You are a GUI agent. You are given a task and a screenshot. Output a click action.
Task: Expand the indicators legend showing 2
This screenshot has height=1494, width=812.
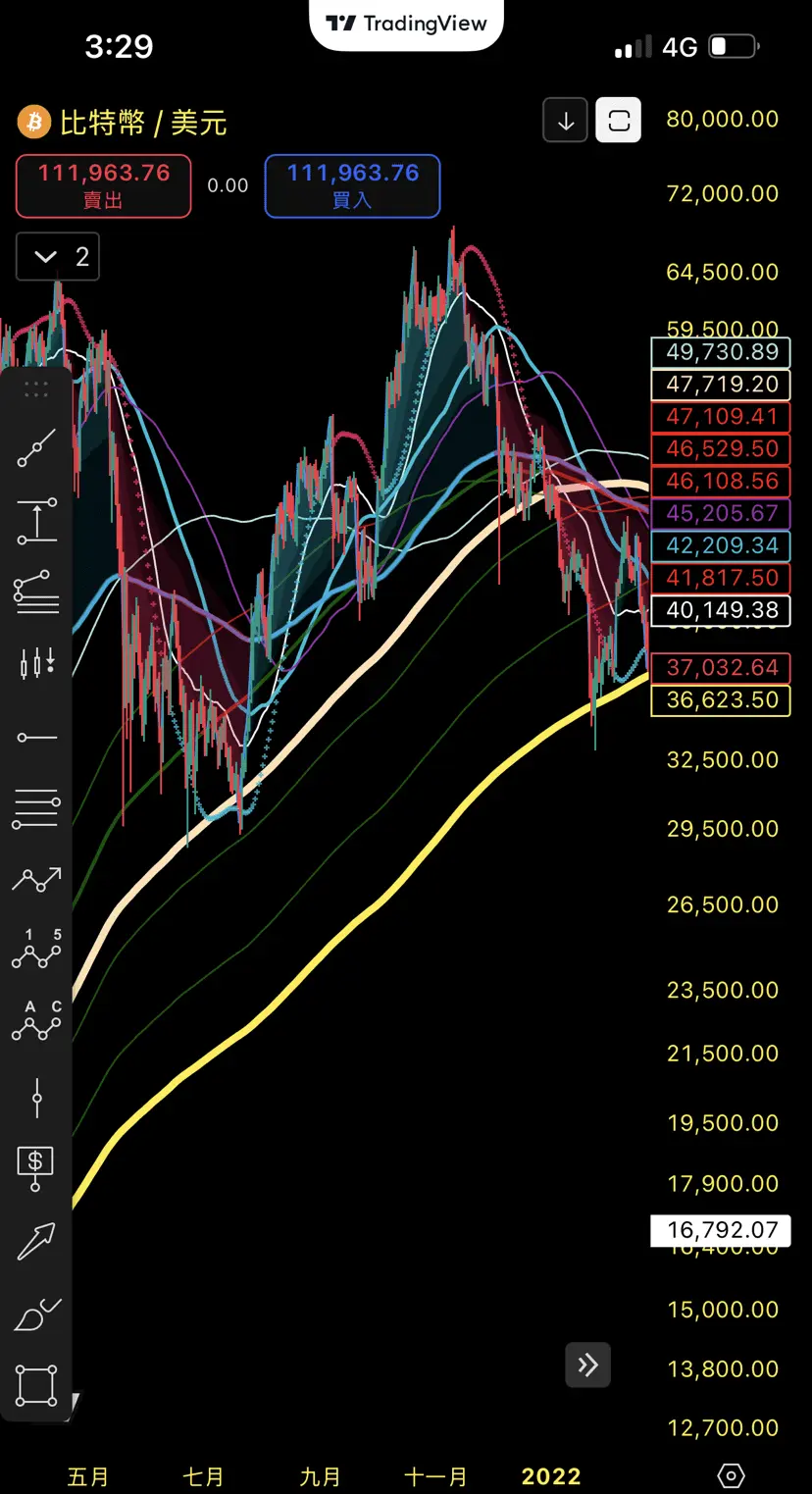pos(58,257)
